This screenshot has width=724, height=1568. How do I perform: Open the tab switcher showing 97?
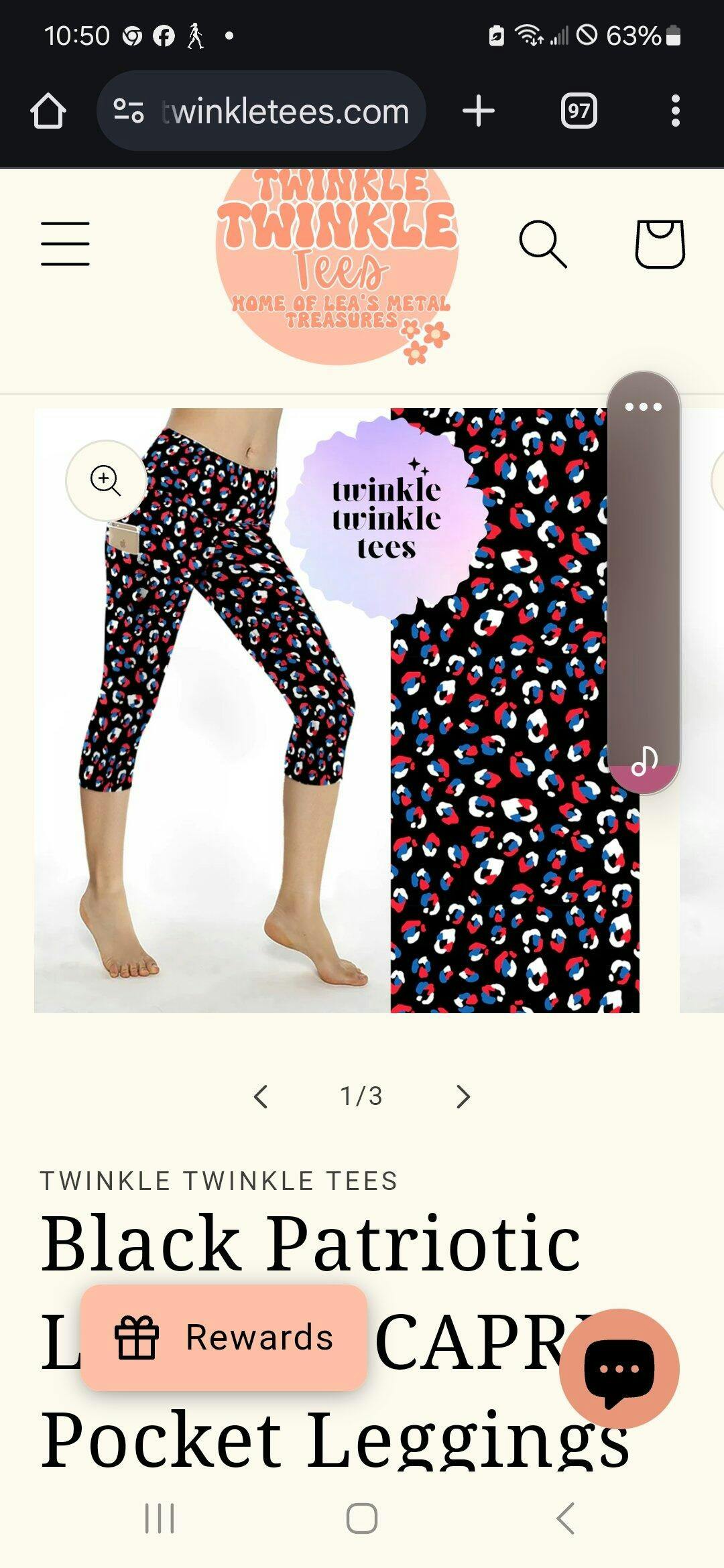pos(579,111)
